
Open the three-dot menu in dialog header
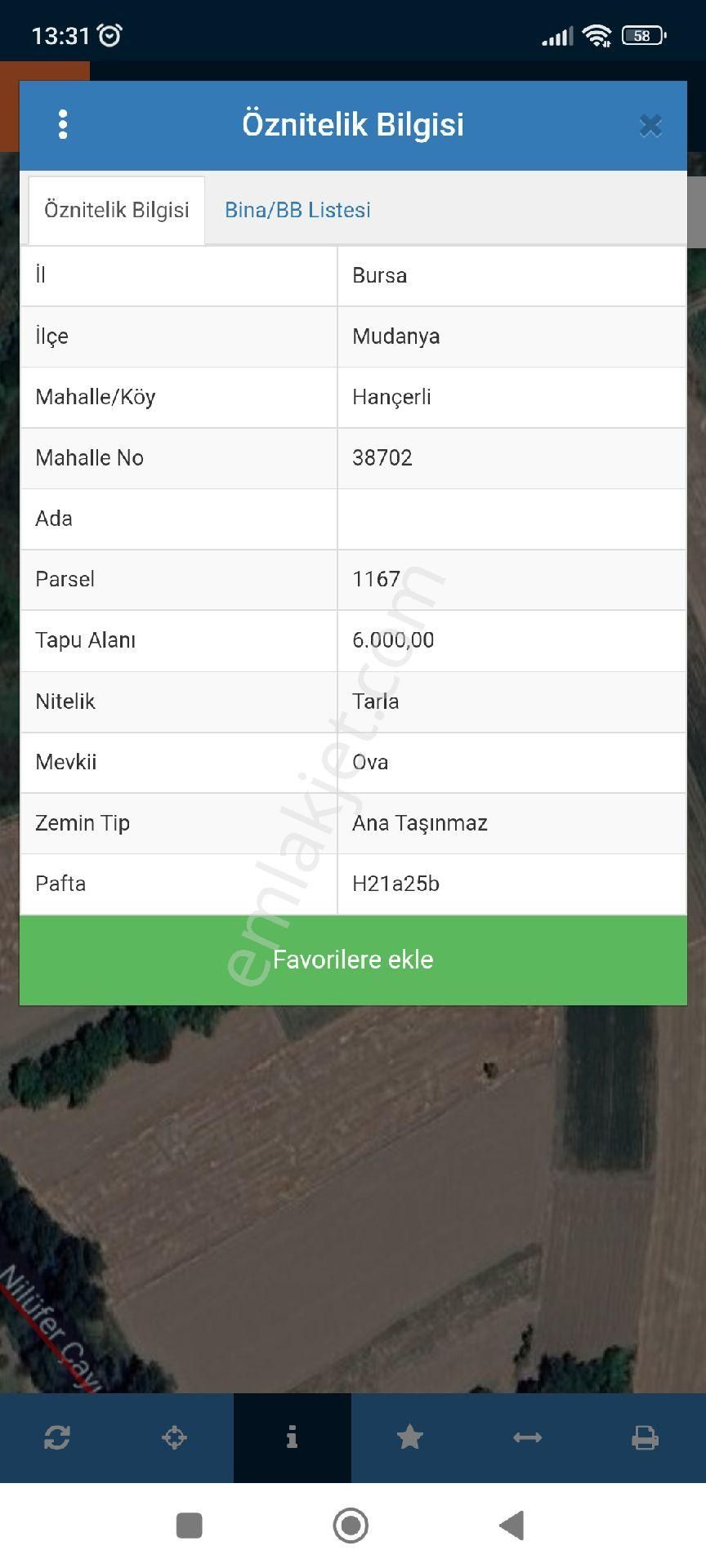coord(63,125)
